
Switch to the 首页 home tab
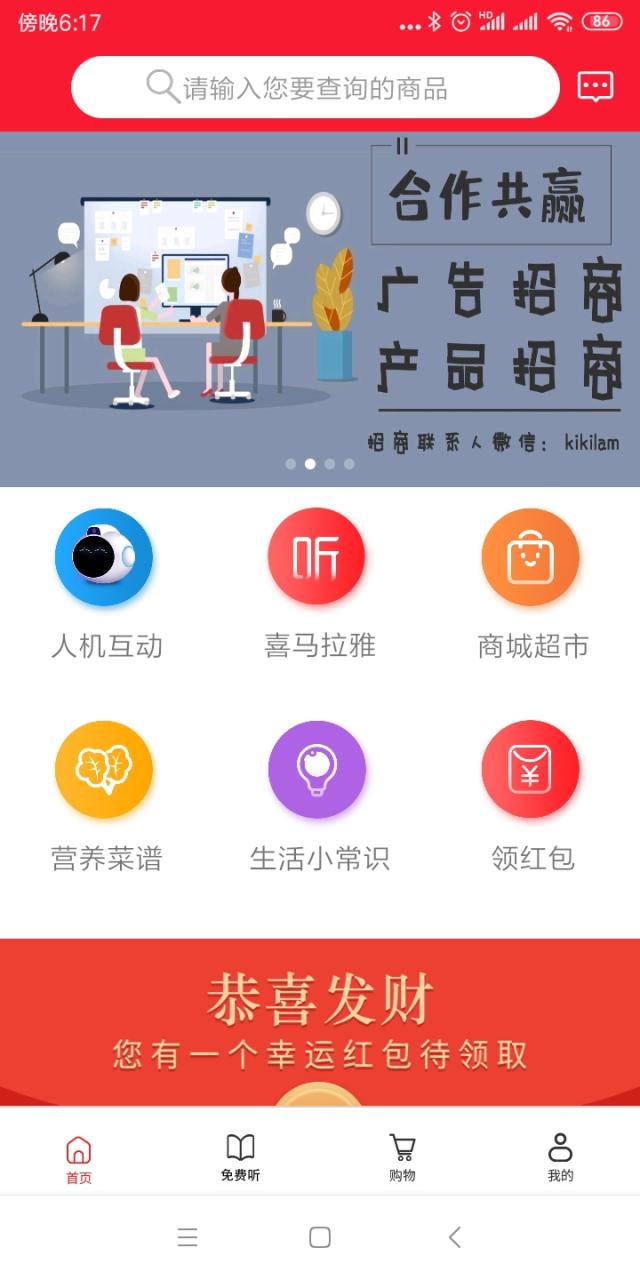79,1158
